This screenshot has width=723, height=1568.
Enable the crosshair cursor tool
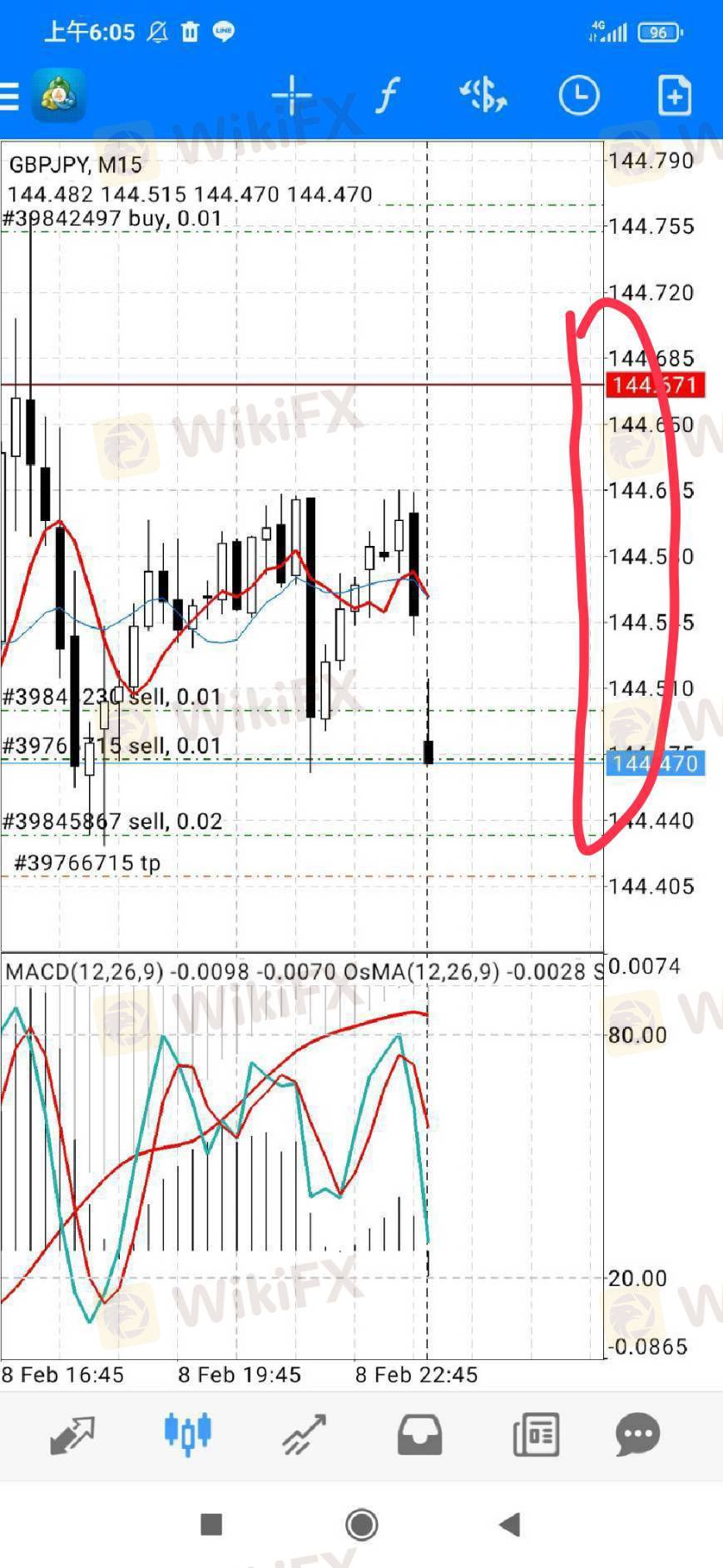[x=292, y=96]
